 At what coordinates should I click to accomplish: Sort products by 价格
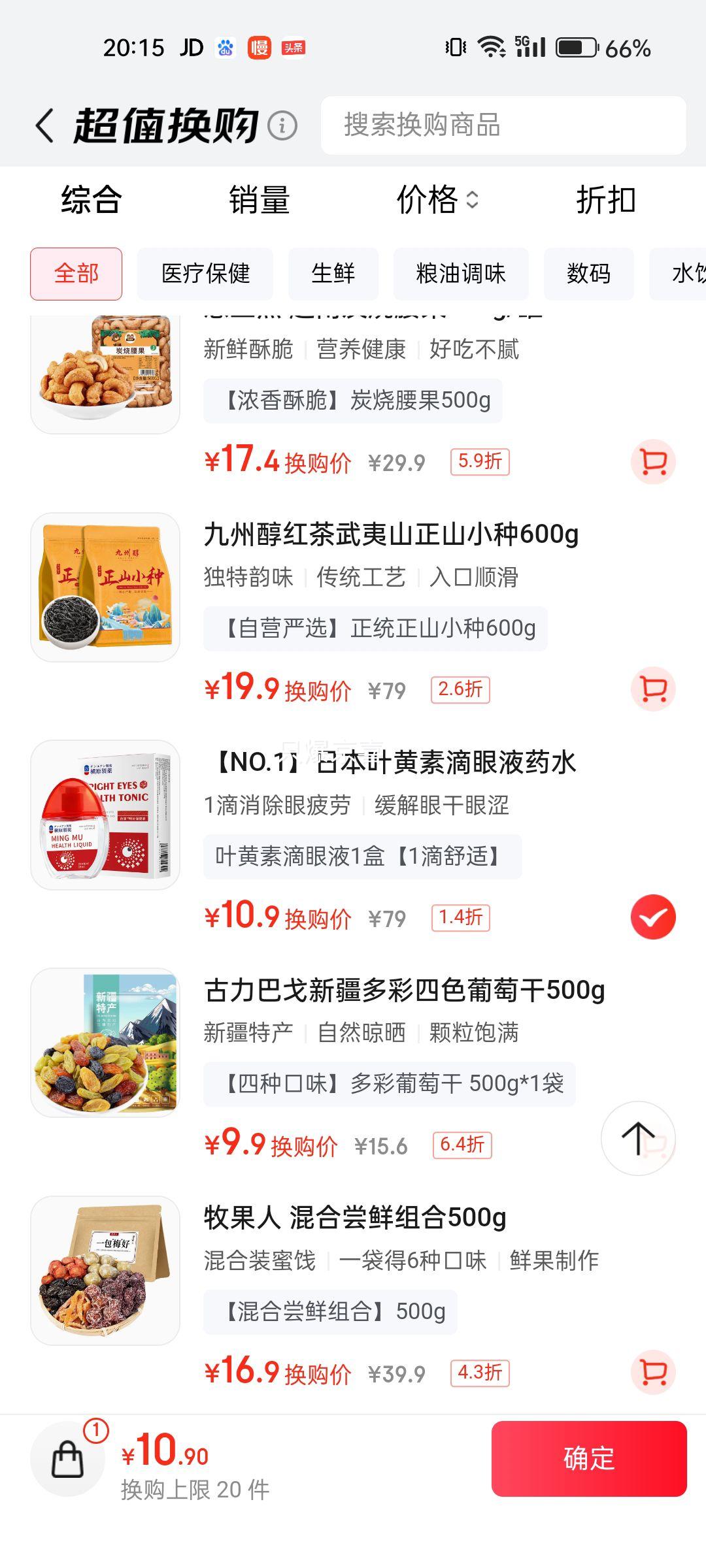437,200
